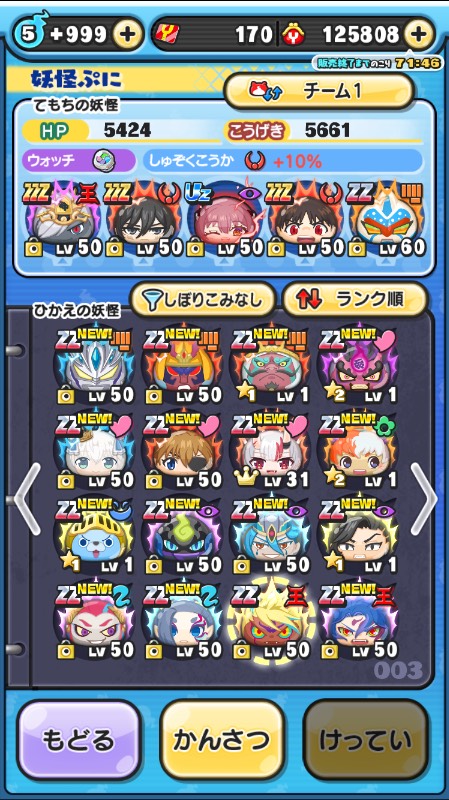The image size is (449, 800).
Task: Switch teams with the チーム1 button
Action: (x=319, y=91)
